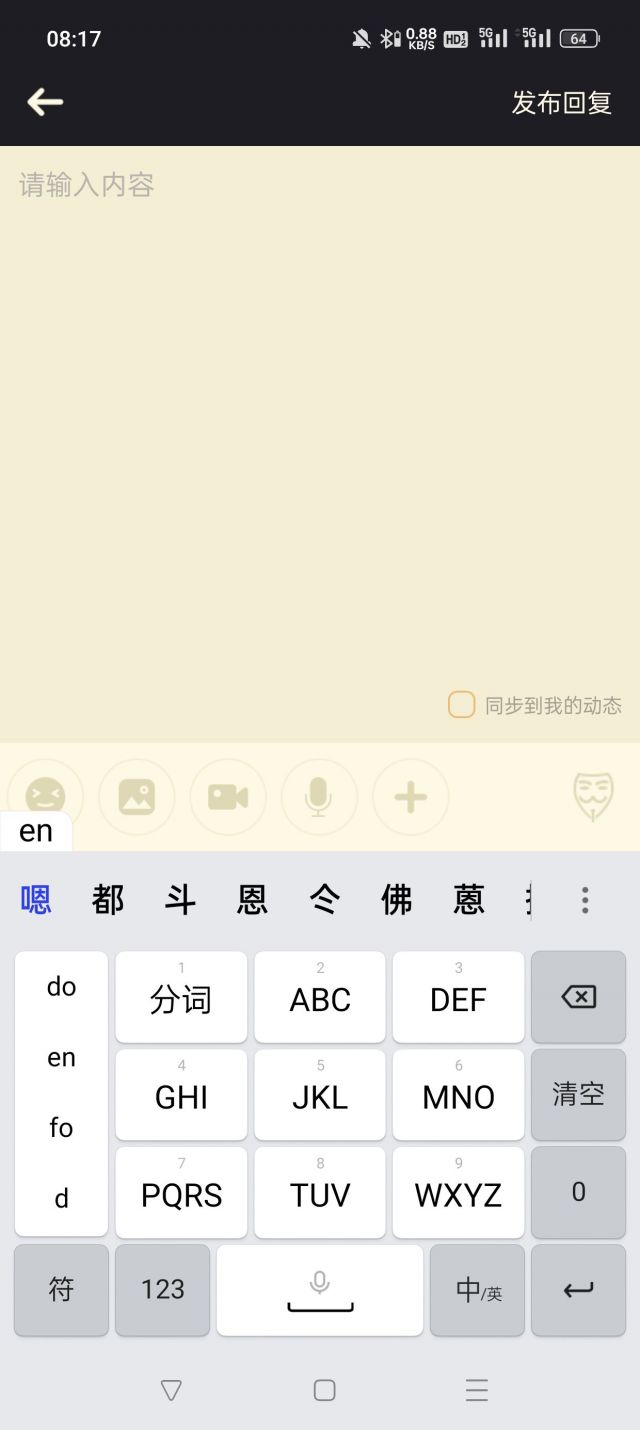Record a voice message with the microphone
Screen dimensions: 640x1430
point(319,797)
